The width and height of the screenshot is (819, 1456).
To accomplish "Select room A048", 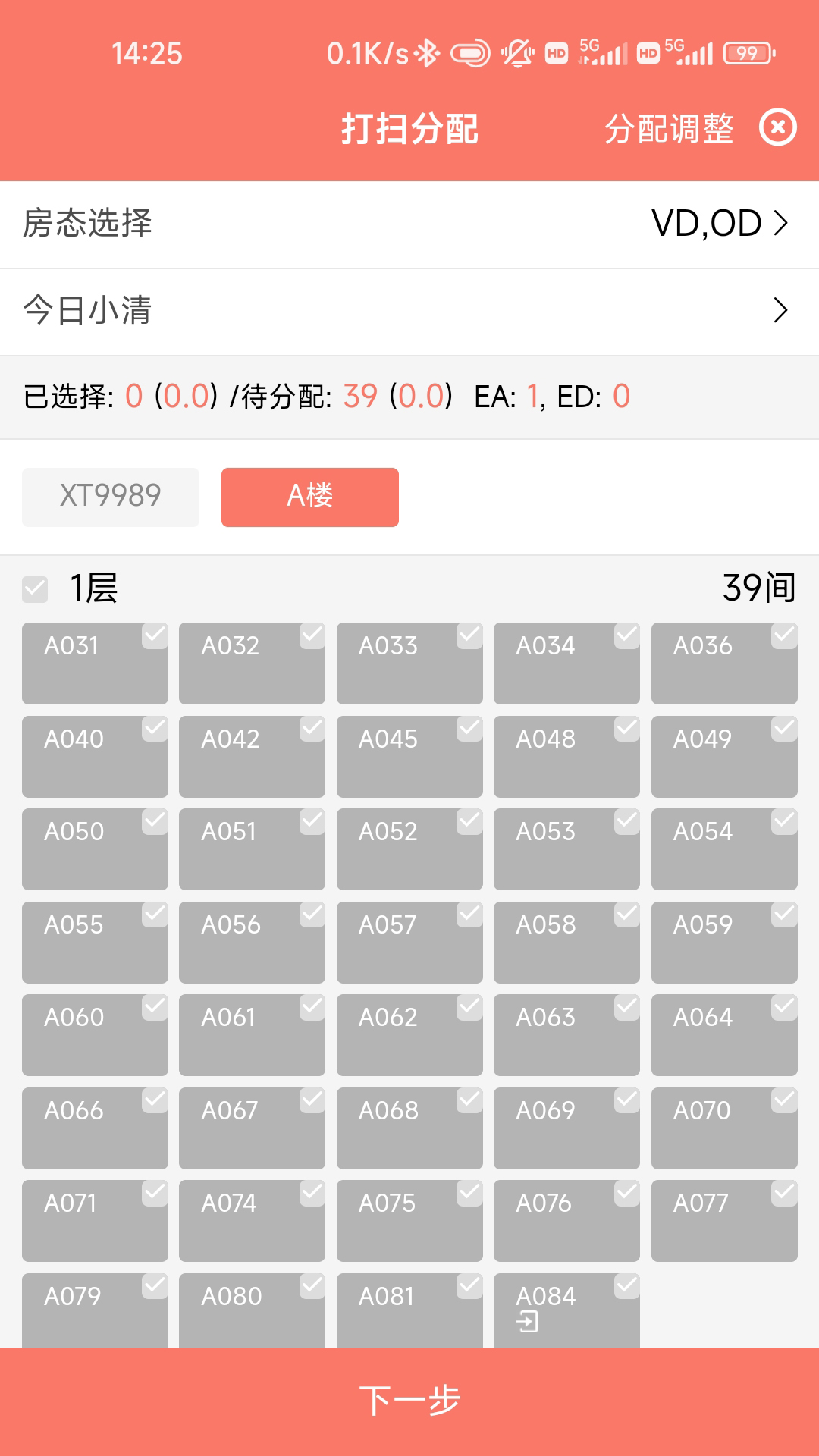I will pos(566,756).
